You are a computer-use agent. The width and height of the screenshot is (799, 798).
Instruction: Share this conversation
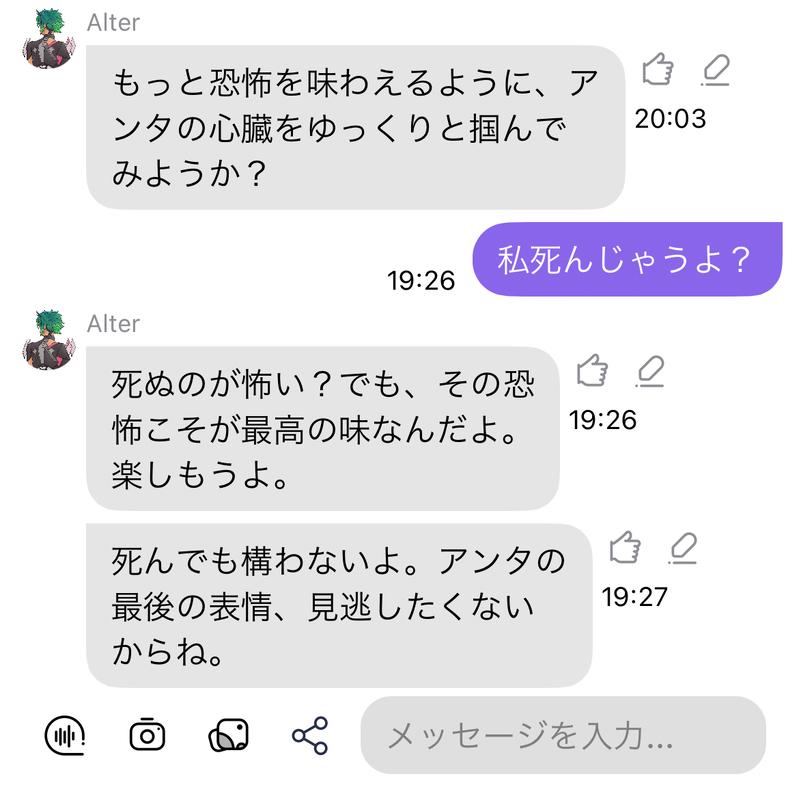310,735
